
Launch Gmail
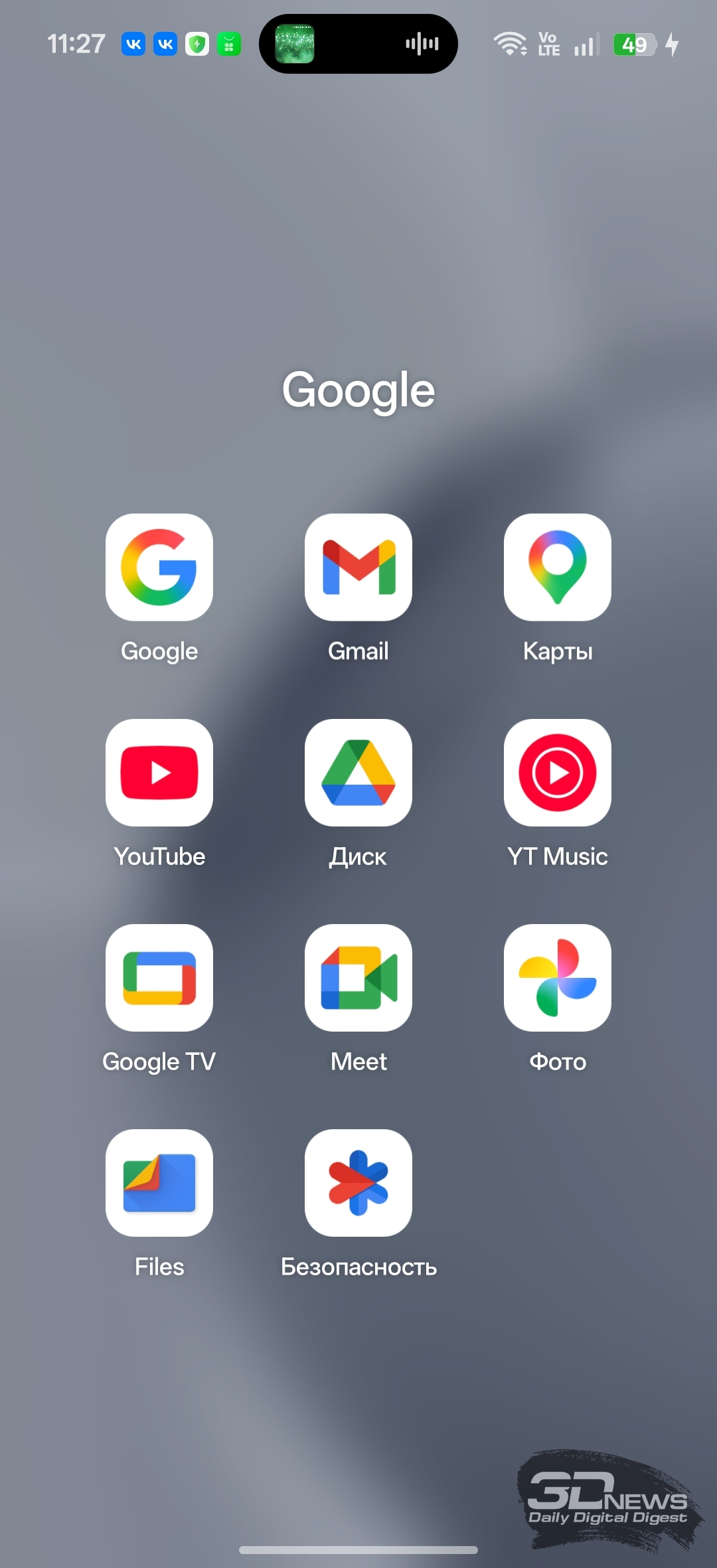(x=358, y=567)
